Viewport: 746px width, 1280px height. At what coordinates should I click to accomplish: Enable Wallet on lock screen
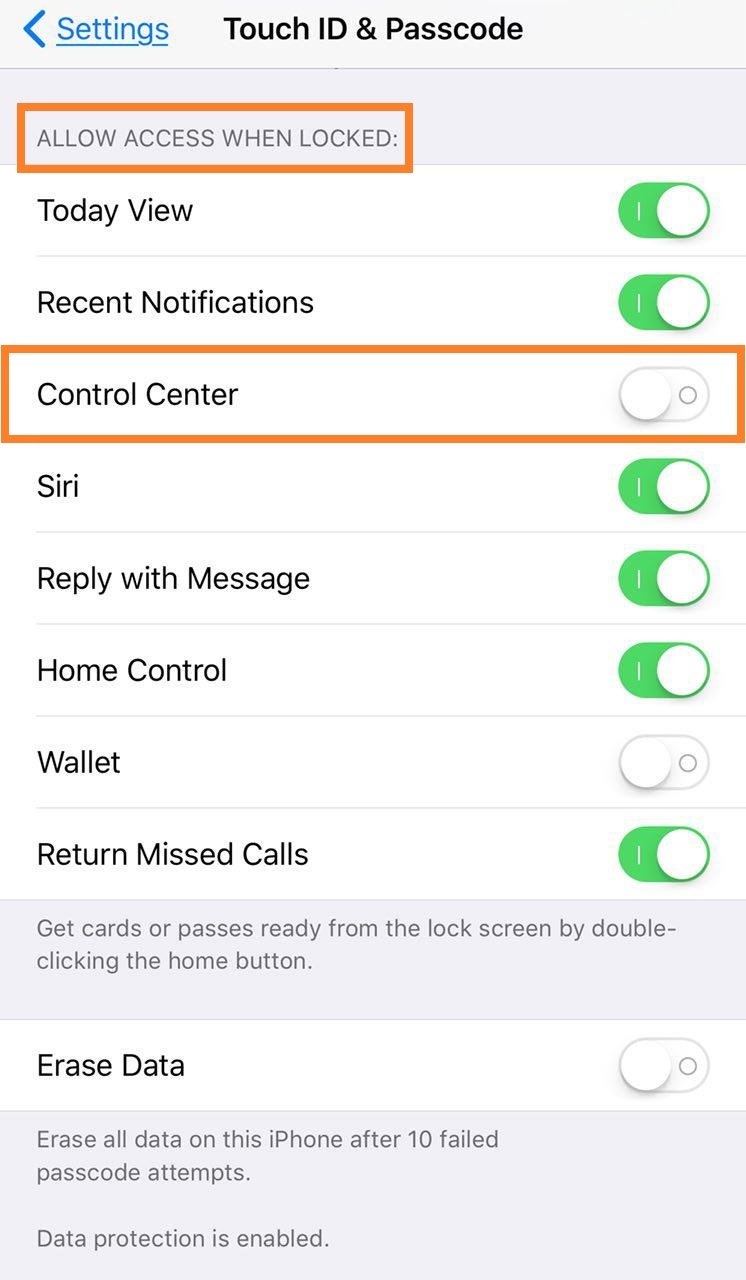(663, 763)
